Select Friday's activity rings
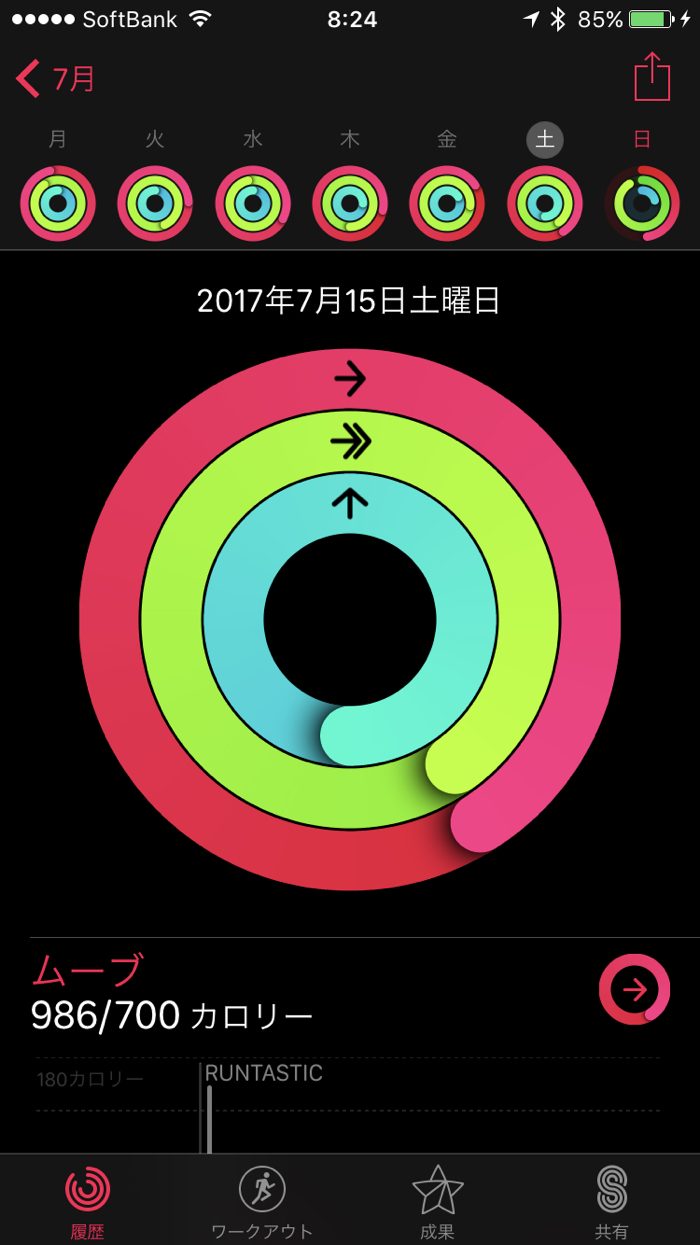Image resolution: width=700 pixels, height=1245 pixels. (447, 203)
